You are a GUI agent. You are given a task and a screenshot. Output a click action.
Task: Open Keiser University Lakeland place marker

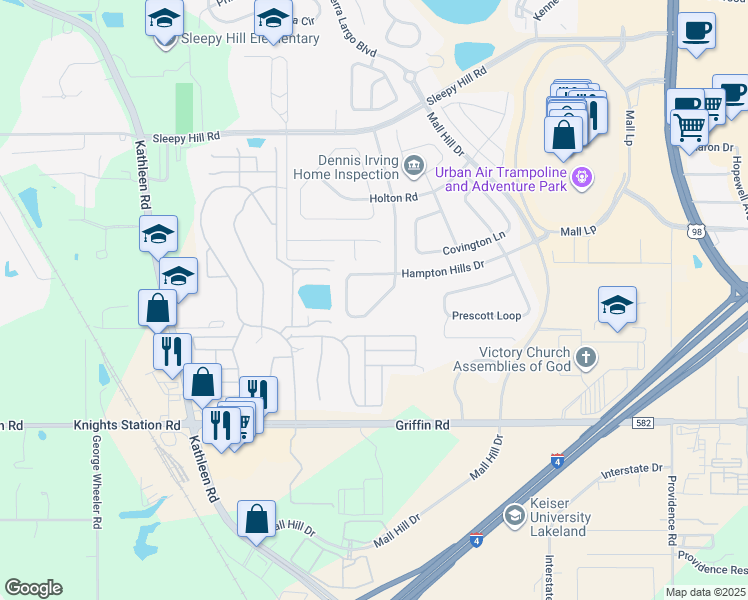(x=514, y=516)
